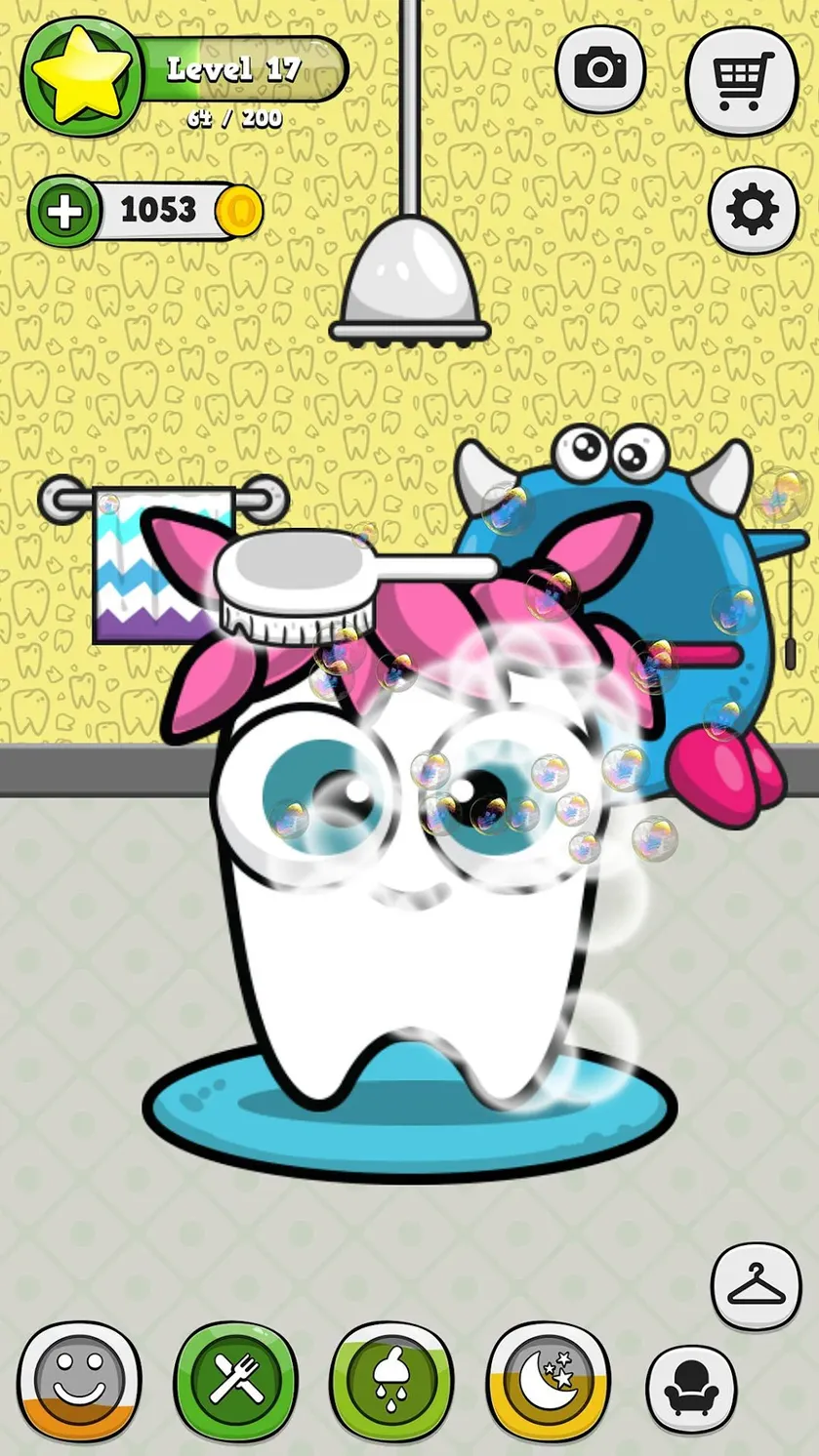Add more coins with the plus button
The height and width of the screenshot is (1456, 819).
[64, 210]
